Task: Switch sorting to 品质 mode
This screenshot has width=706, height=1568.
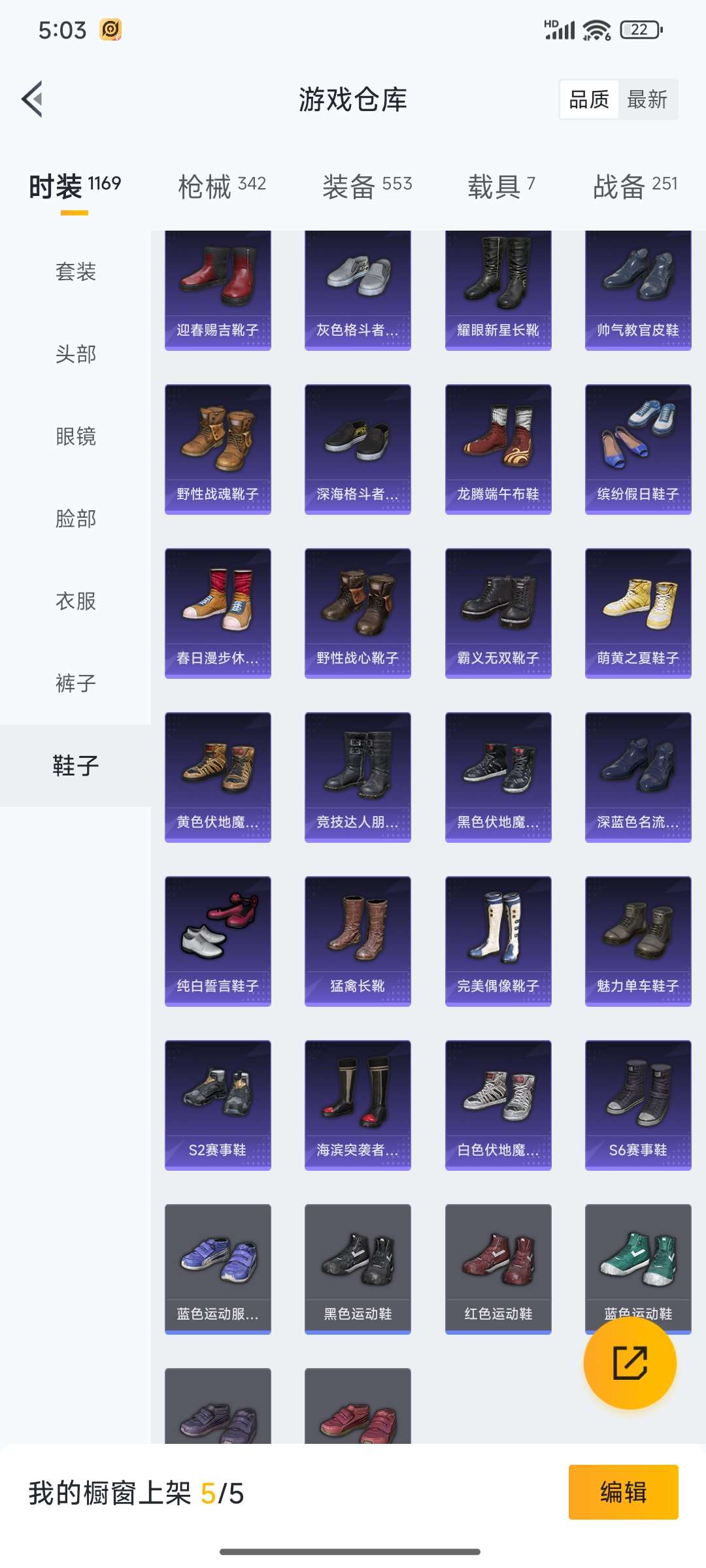Action: pyautogui.click(x=588, y=99)
